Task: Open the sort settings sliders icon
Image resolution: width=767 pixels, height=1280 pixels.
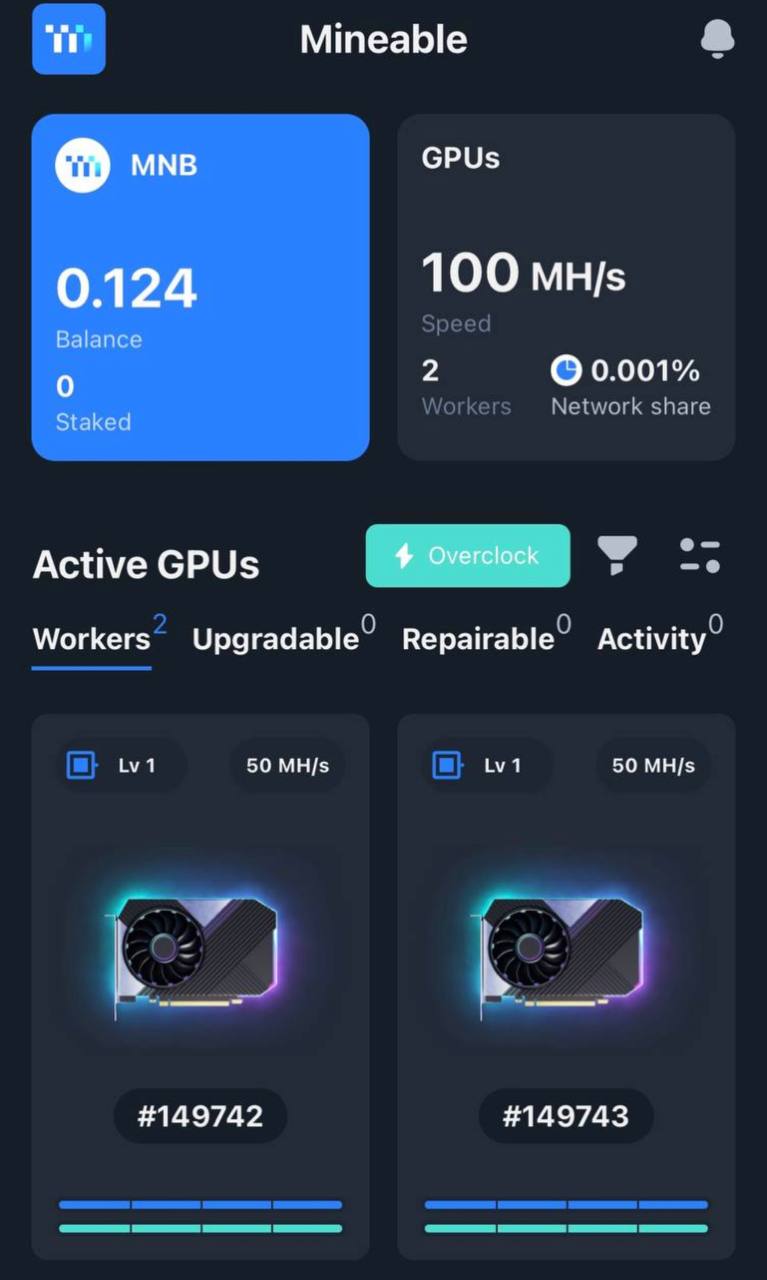Action: (x=700, y=555)
